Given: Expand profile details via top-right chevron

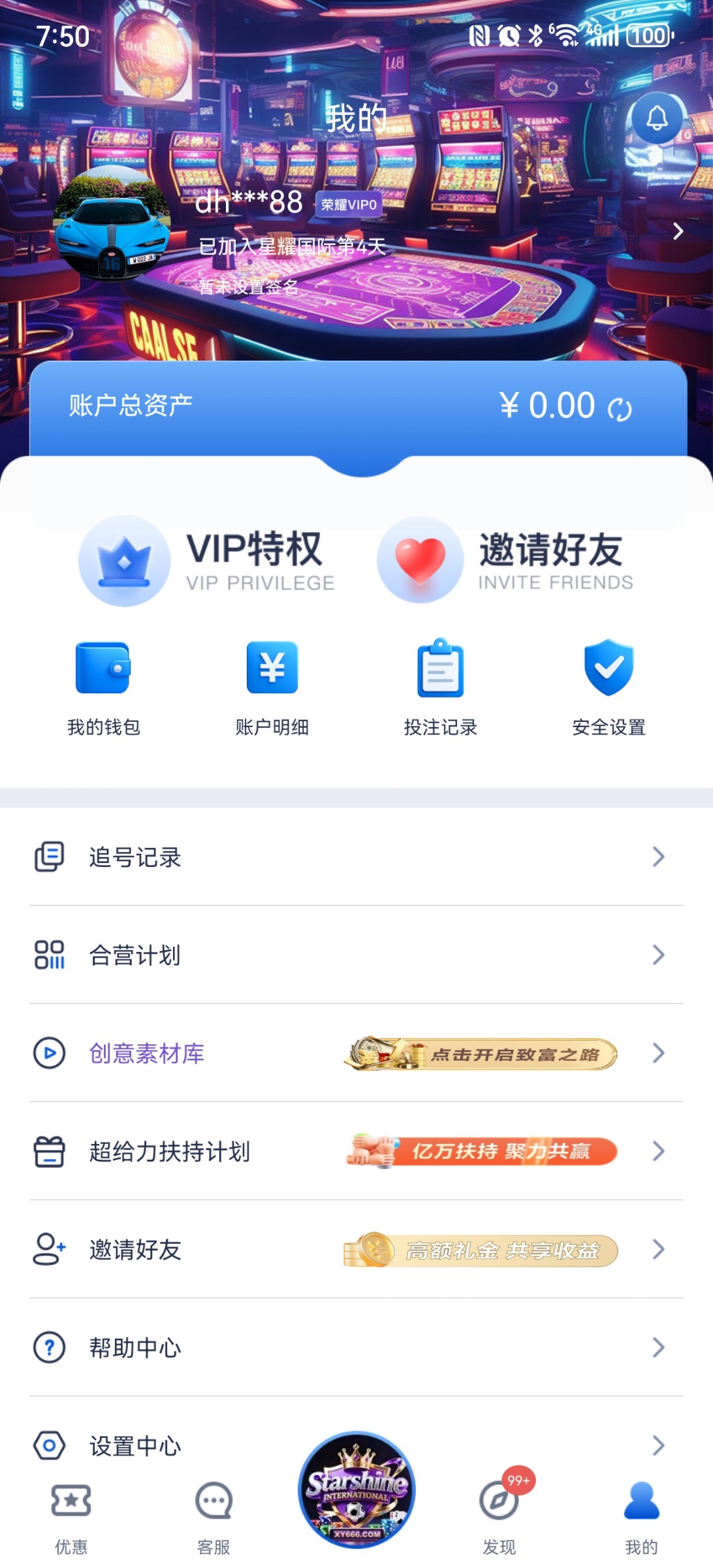Looking at the screenshot, I should (679, 231).
